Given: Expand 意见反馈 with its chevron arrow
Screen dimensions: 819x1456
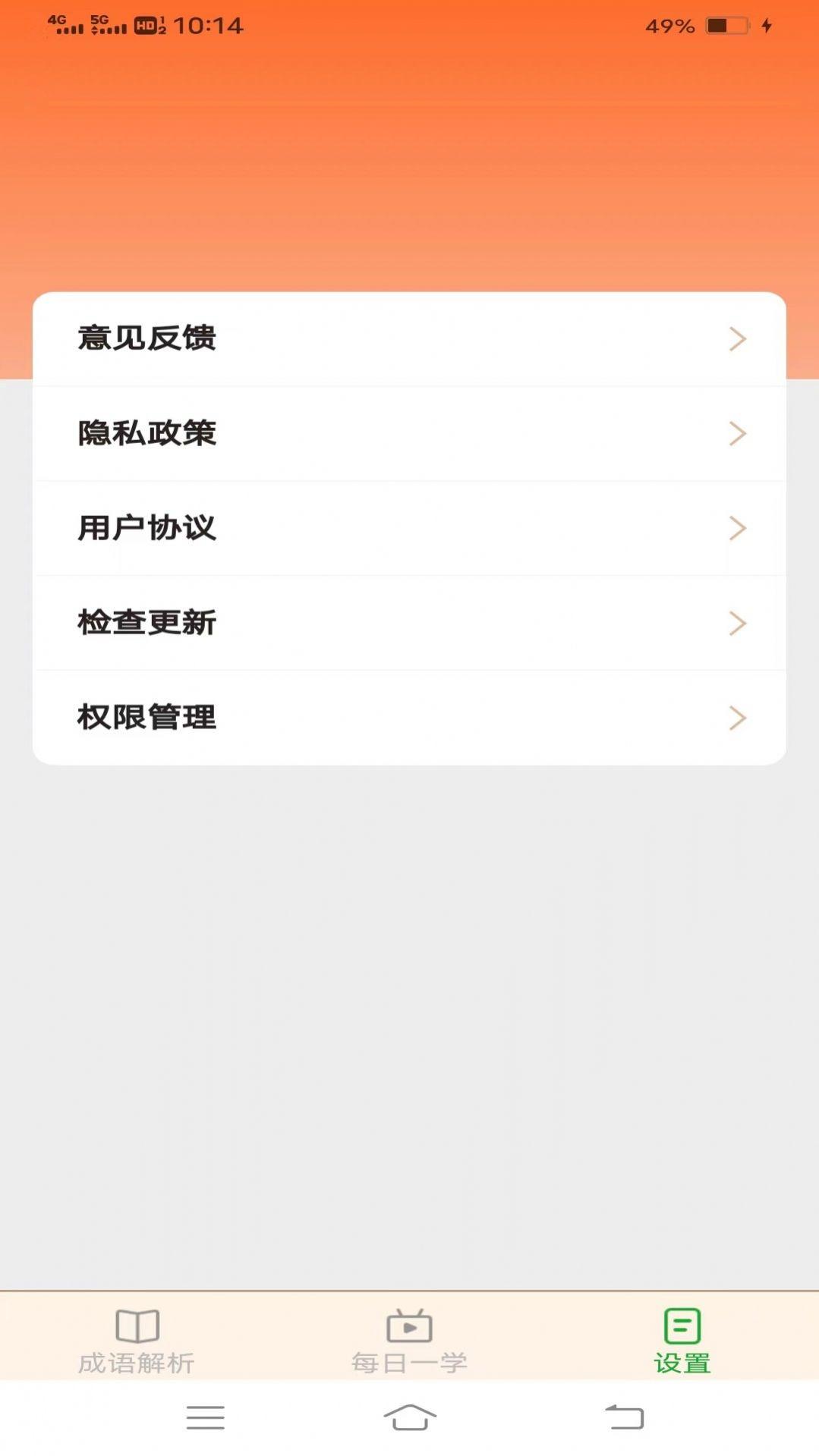Looking at the screenshot, I should (736, 339).
